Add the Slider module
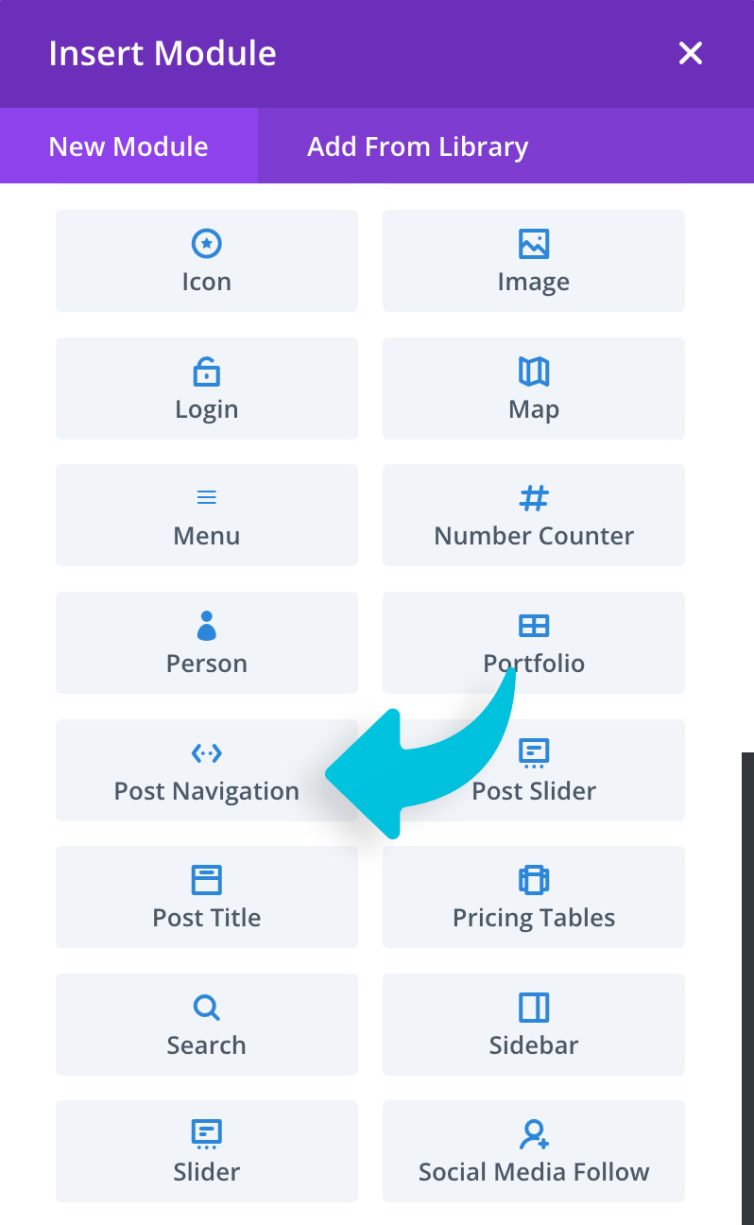The image size is (754, 1225). click(206, 1151)
